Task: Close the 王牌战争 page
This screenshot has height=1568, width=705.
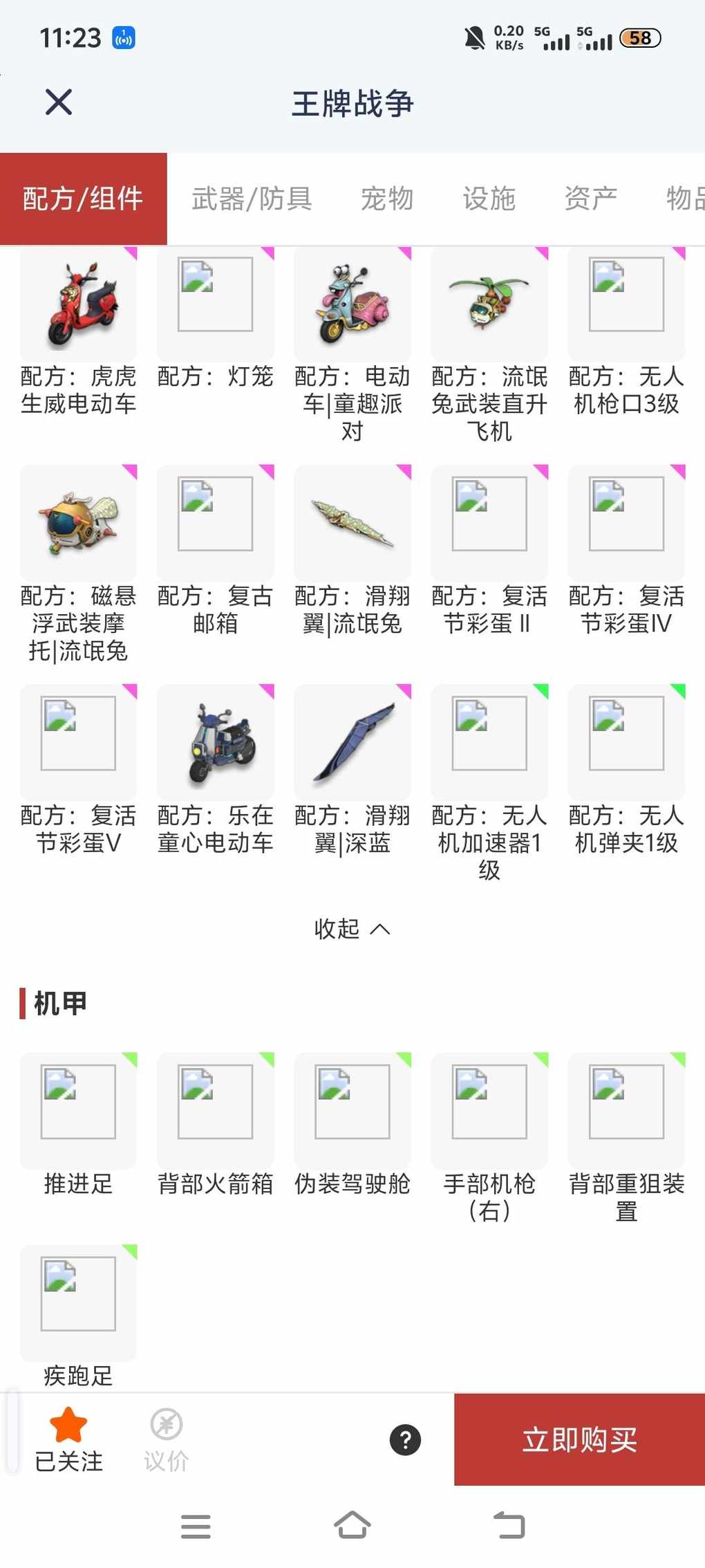Action: point(59,102)
